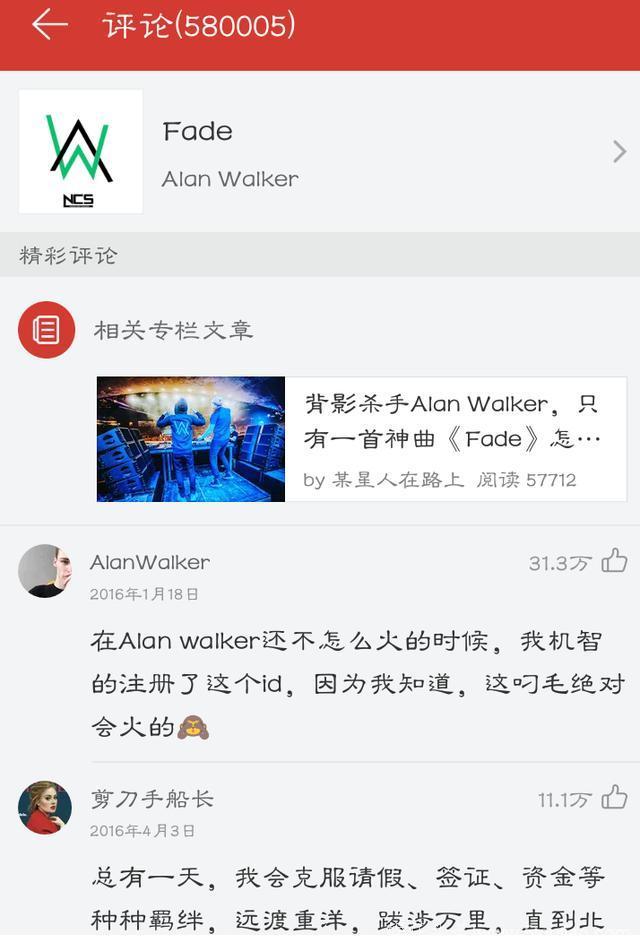Viewport: 640px width, 943px height.
Task: Like 剪刀手船长's comment
Action: point(614,798)
